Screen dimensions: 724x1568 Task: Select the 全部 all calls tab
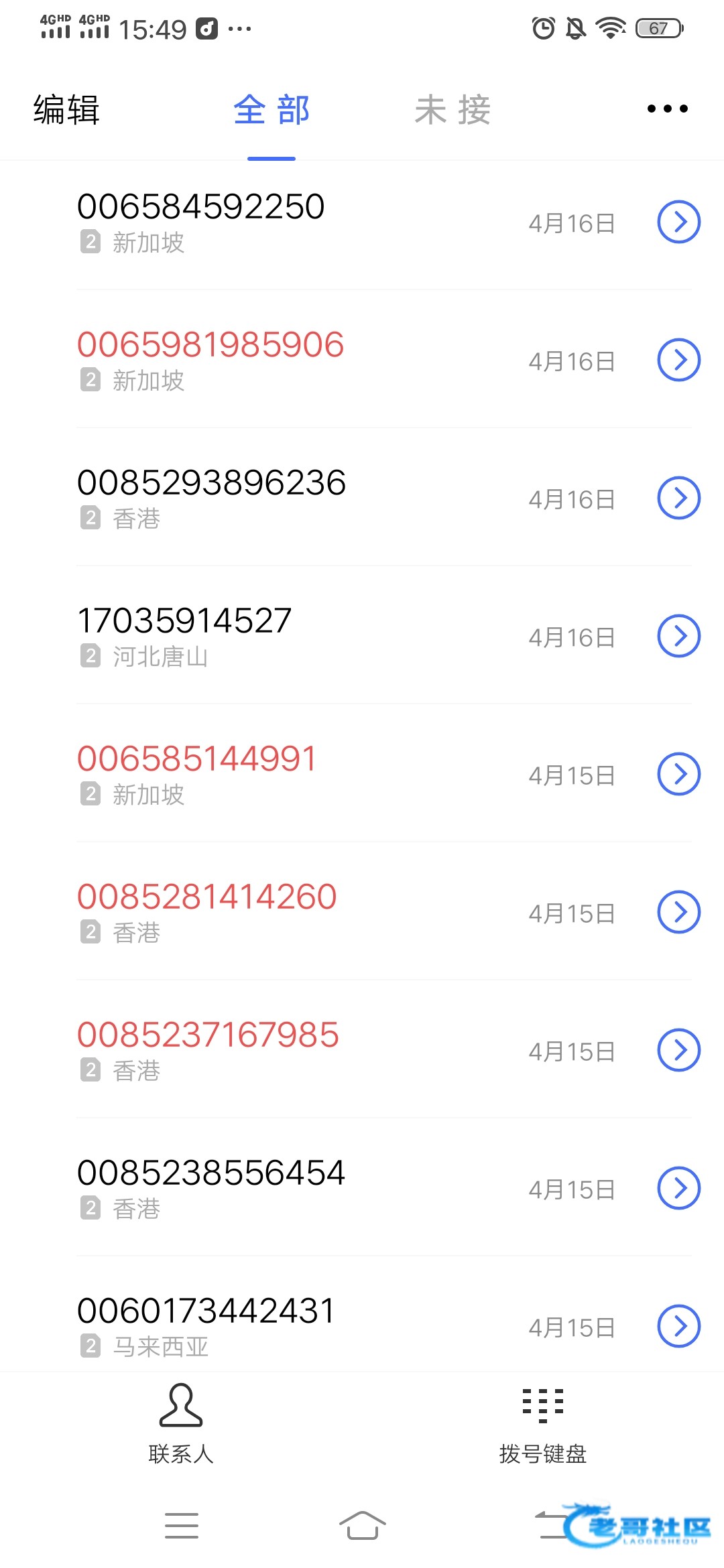coord(271,110)
